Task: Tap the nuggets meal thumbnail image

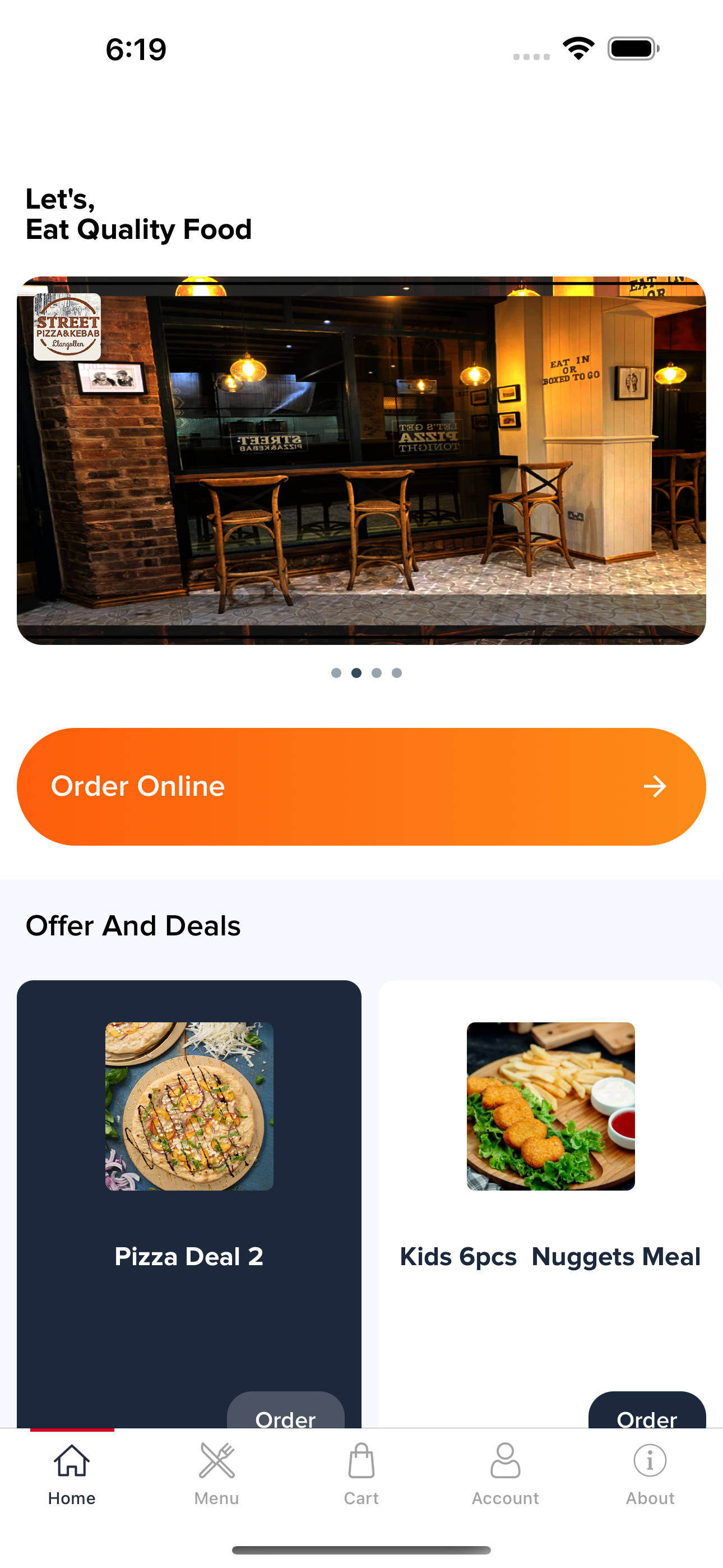Action: [x=551, y=1105]
